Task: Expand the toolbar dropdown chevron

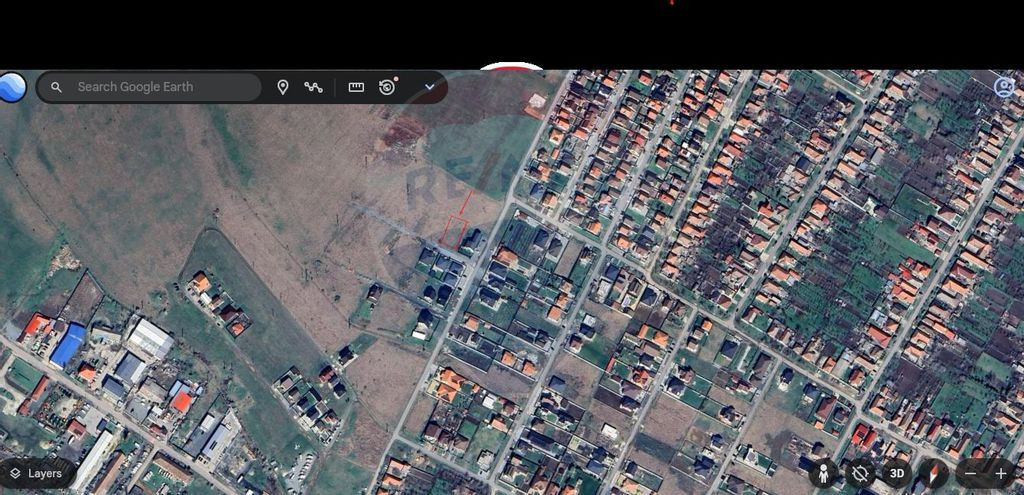Action: 430,87
